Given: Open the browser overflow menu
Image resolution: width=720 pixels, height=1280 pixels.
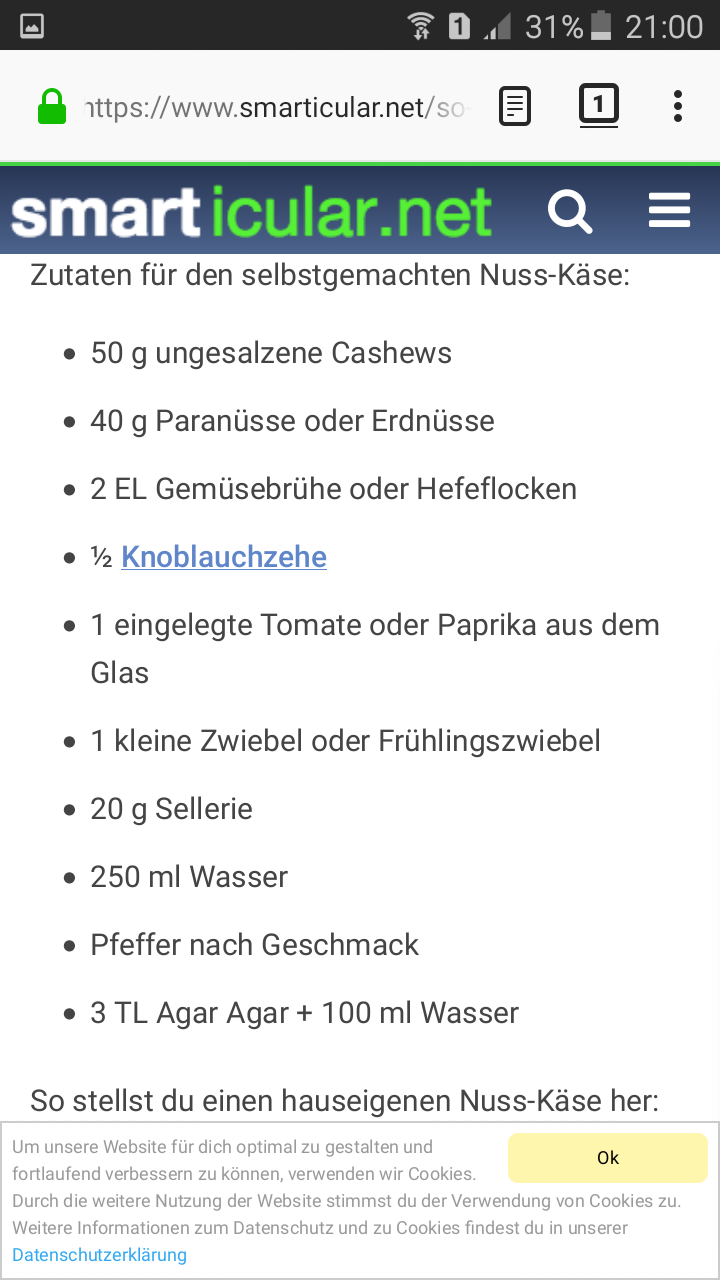Looking at the screenshot, I should (677, 106).
